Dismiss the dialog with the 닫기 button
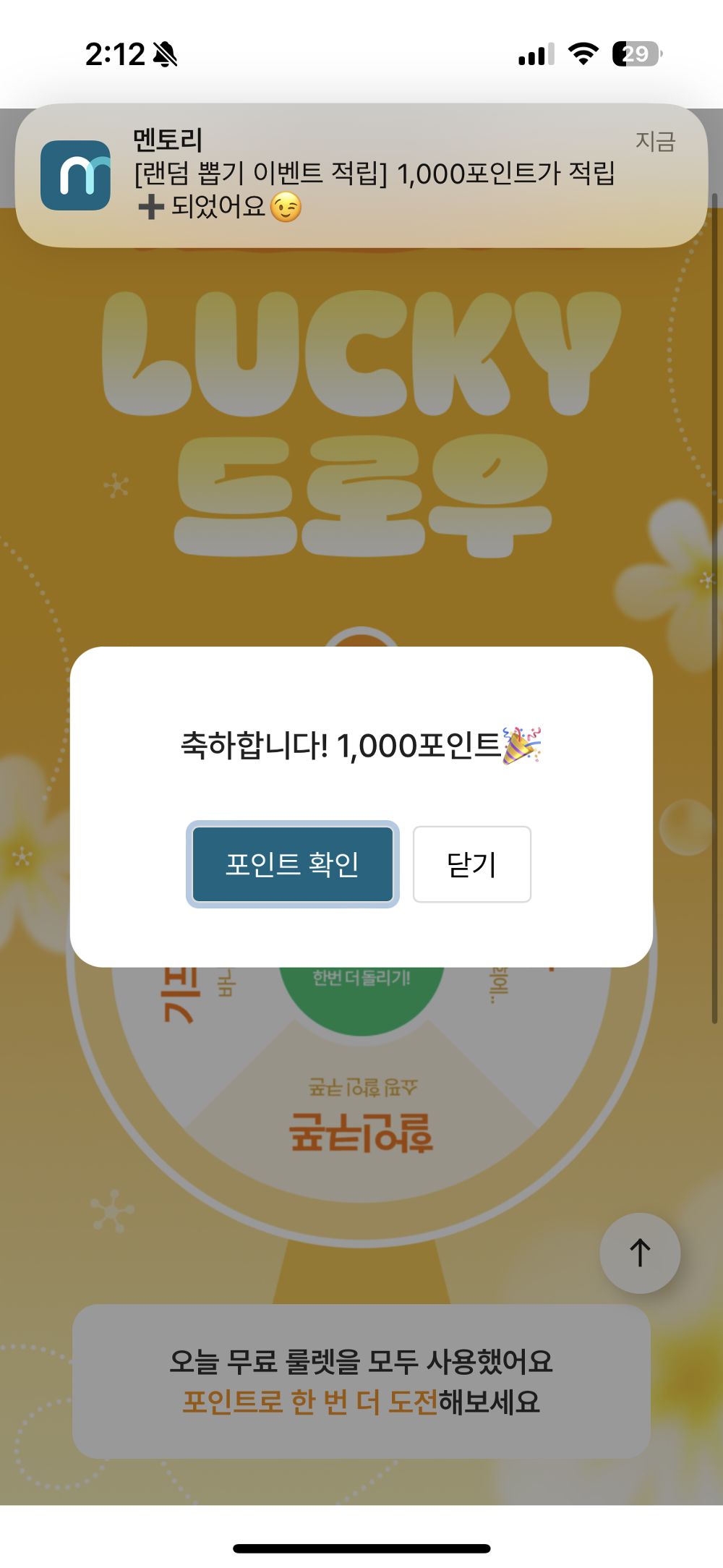723x1568 pixels. click(471, 864)
